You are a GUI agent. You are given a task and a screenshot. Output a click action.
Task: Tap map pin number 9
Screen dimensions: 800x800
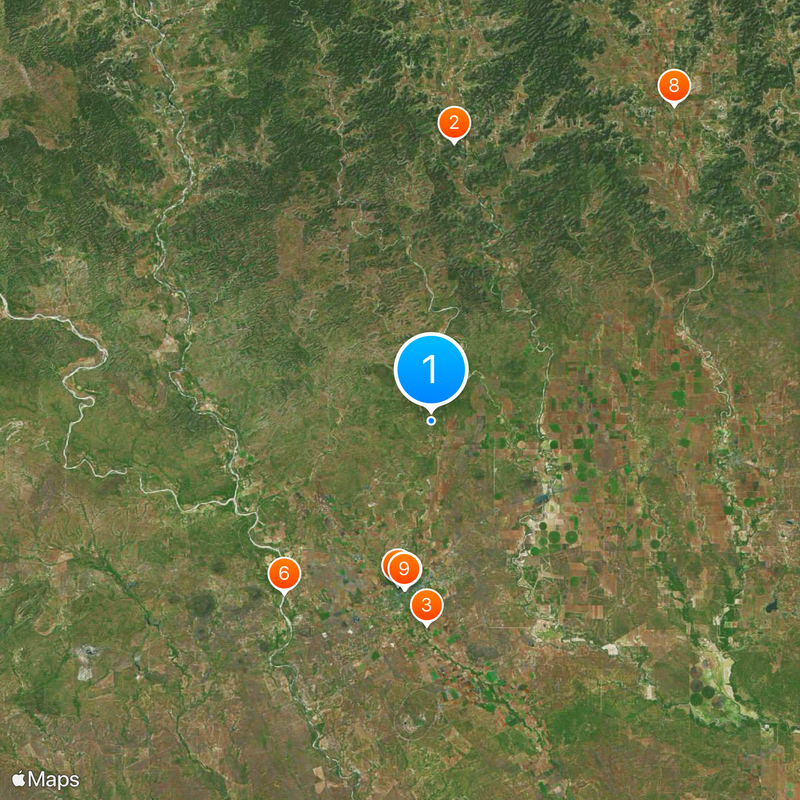pos(405,570)
